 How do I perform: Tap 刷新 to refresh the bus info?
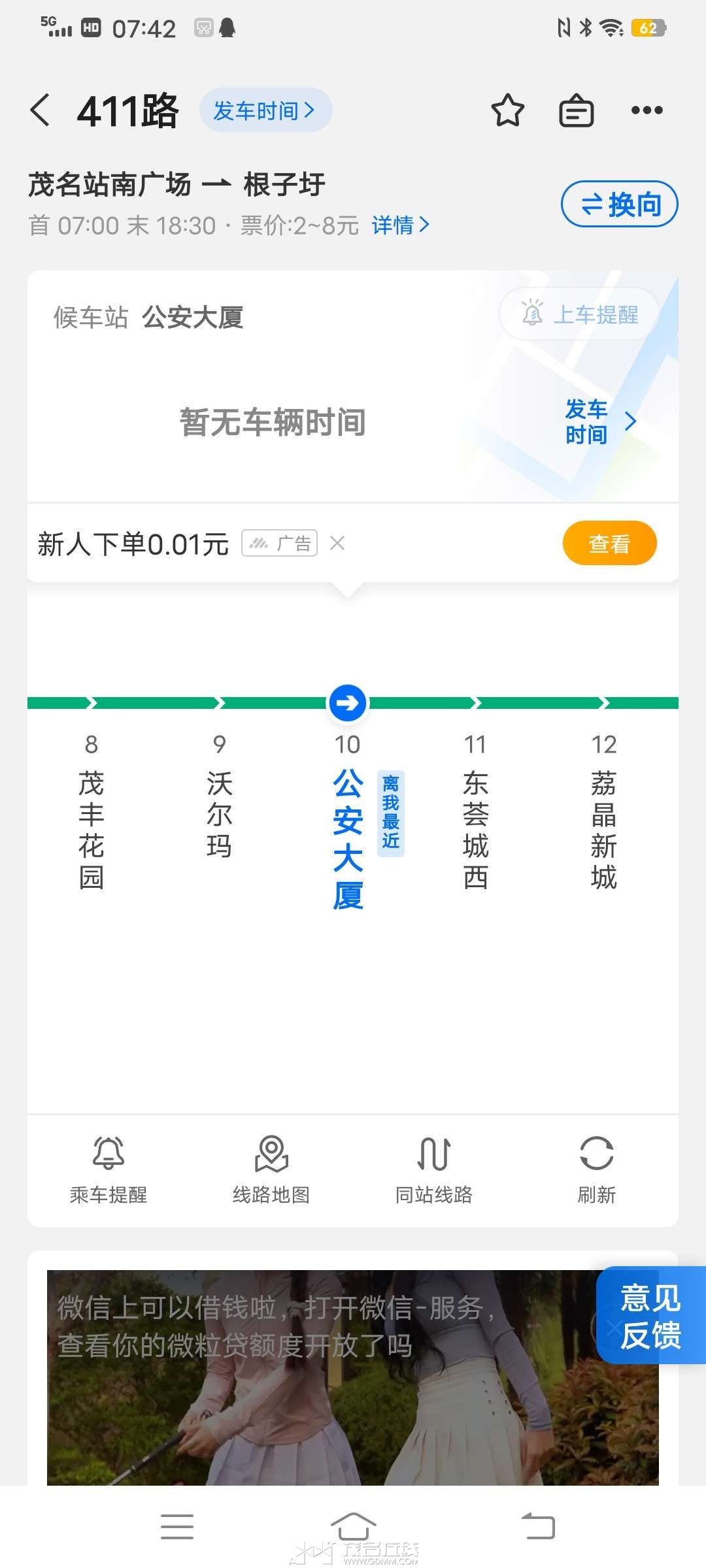coord(596,1169)
